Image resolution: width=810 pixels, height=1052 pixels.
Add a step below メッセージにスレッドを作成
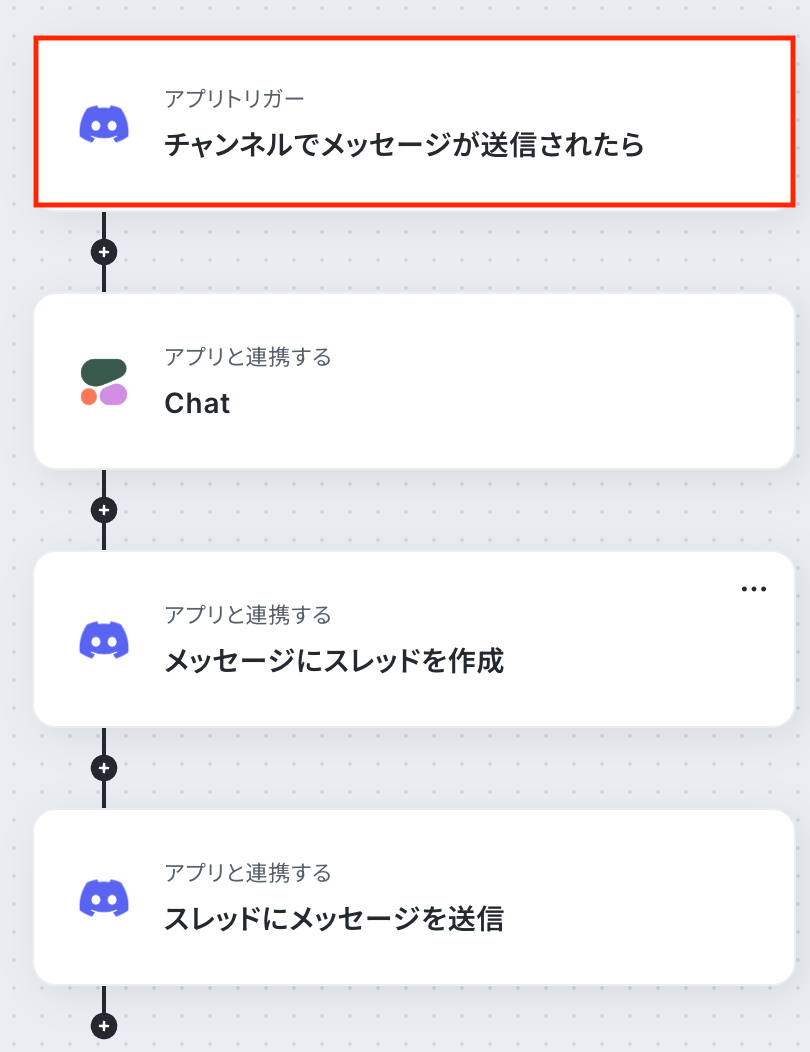(x=104, y=768)
